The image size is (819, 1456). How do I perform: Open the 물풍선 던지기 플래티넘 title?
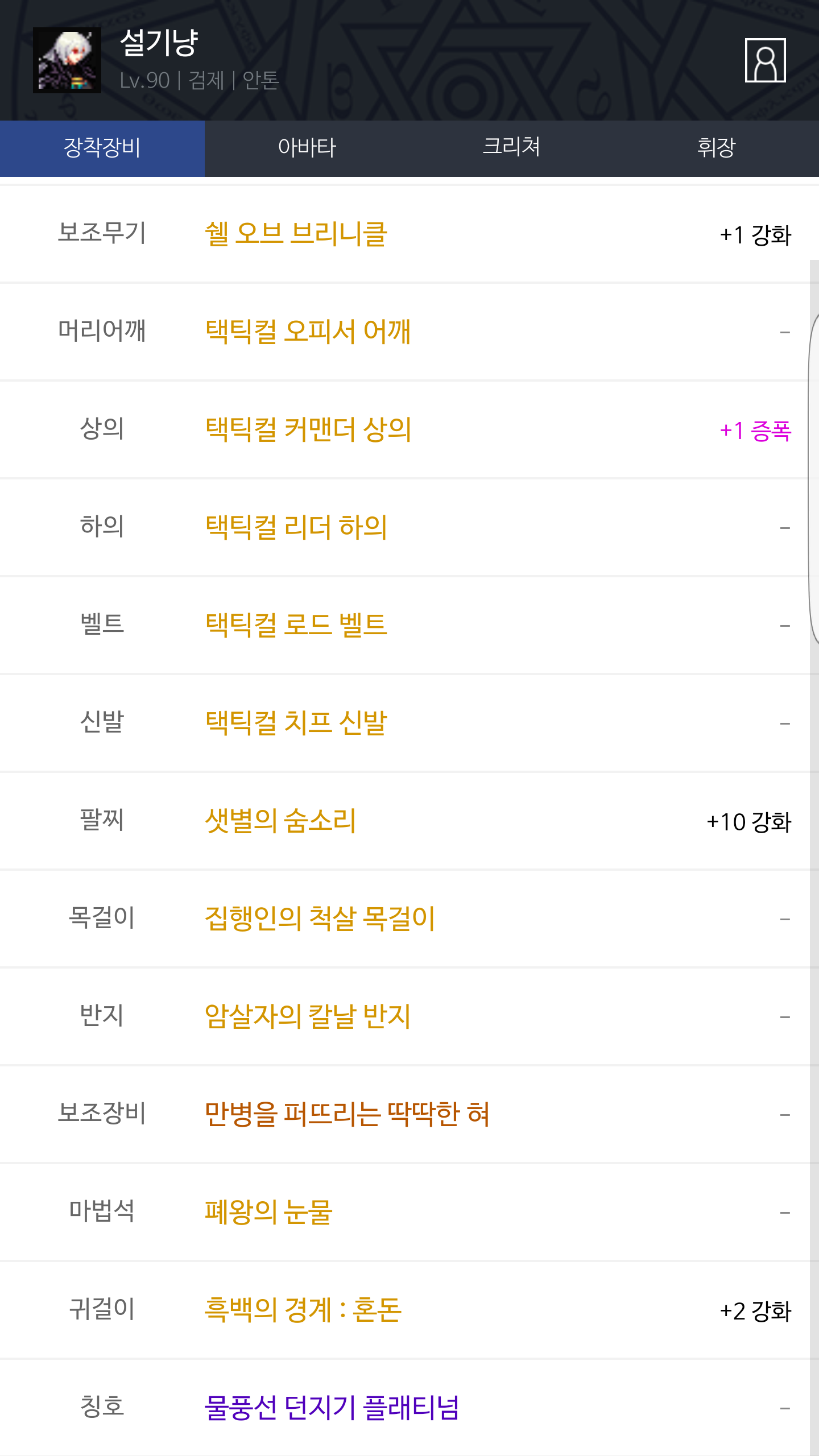point(332,1408)
